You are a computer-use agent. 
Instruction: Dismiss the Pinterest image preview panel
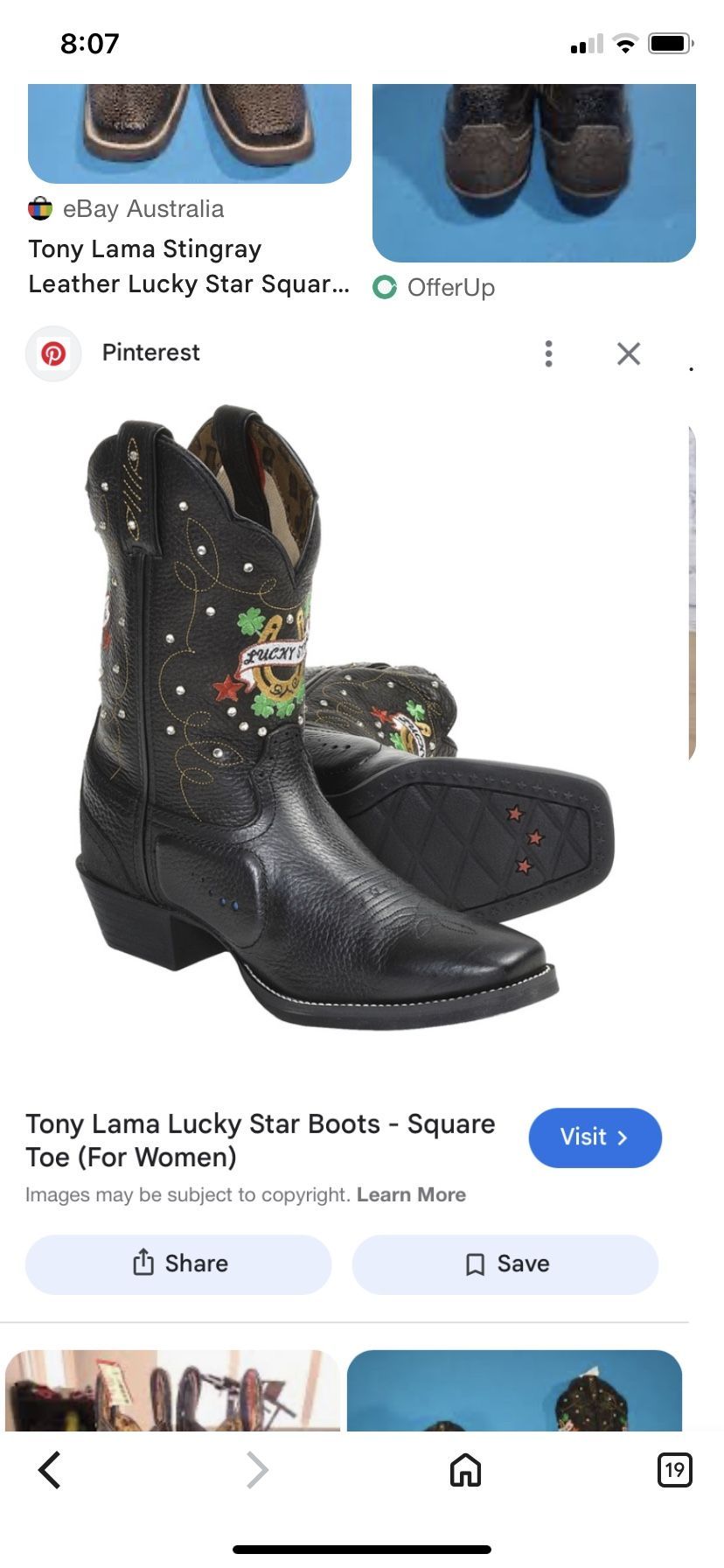pyautogui.click(x=628, y=353)
